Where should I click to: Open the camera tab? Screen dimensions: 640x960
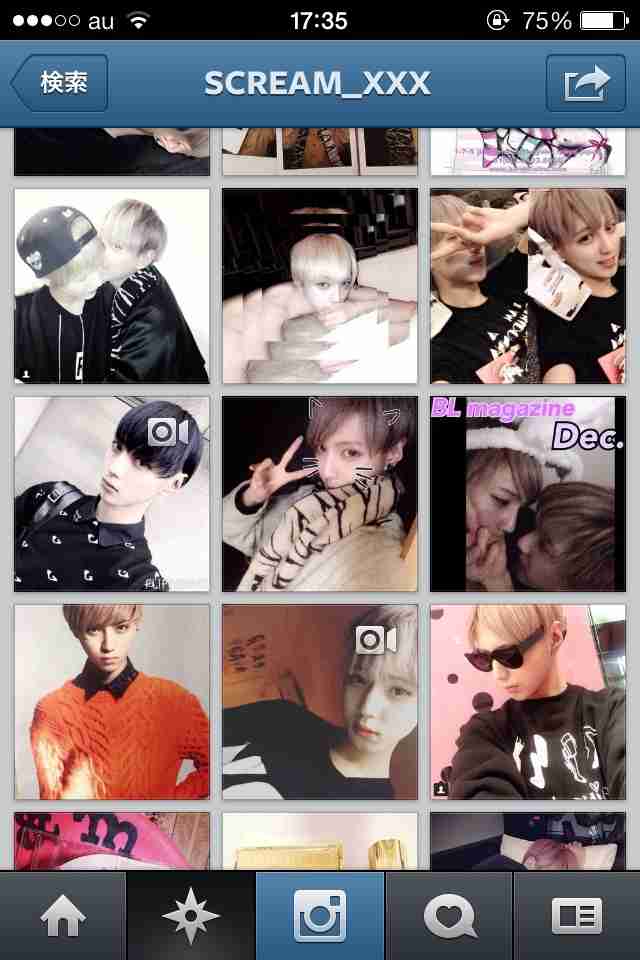coord(320,915)
